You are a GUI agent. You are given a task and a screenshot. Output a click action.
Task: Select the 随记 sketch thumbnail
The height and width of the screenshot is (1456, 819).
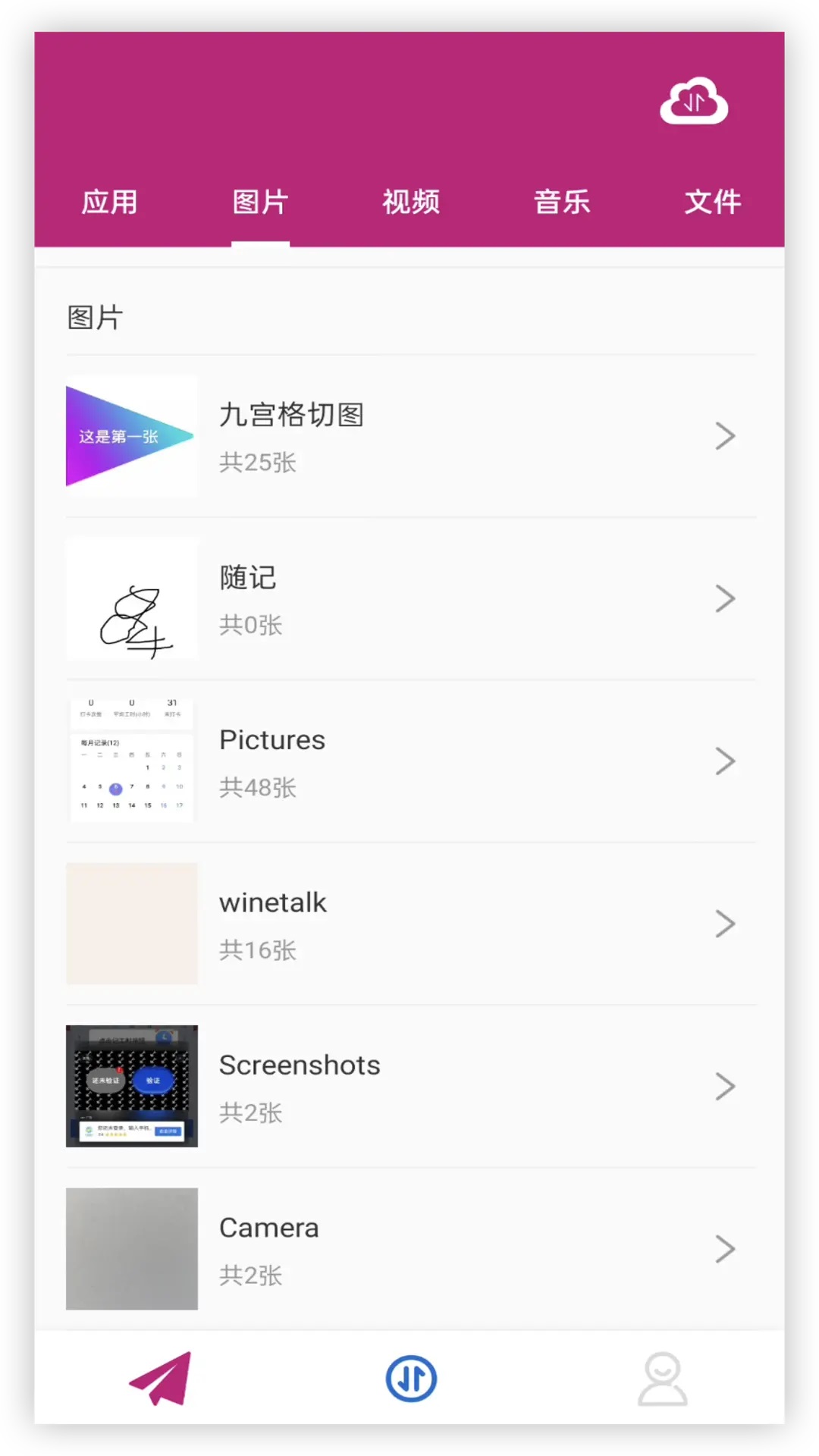click(131, 599)
